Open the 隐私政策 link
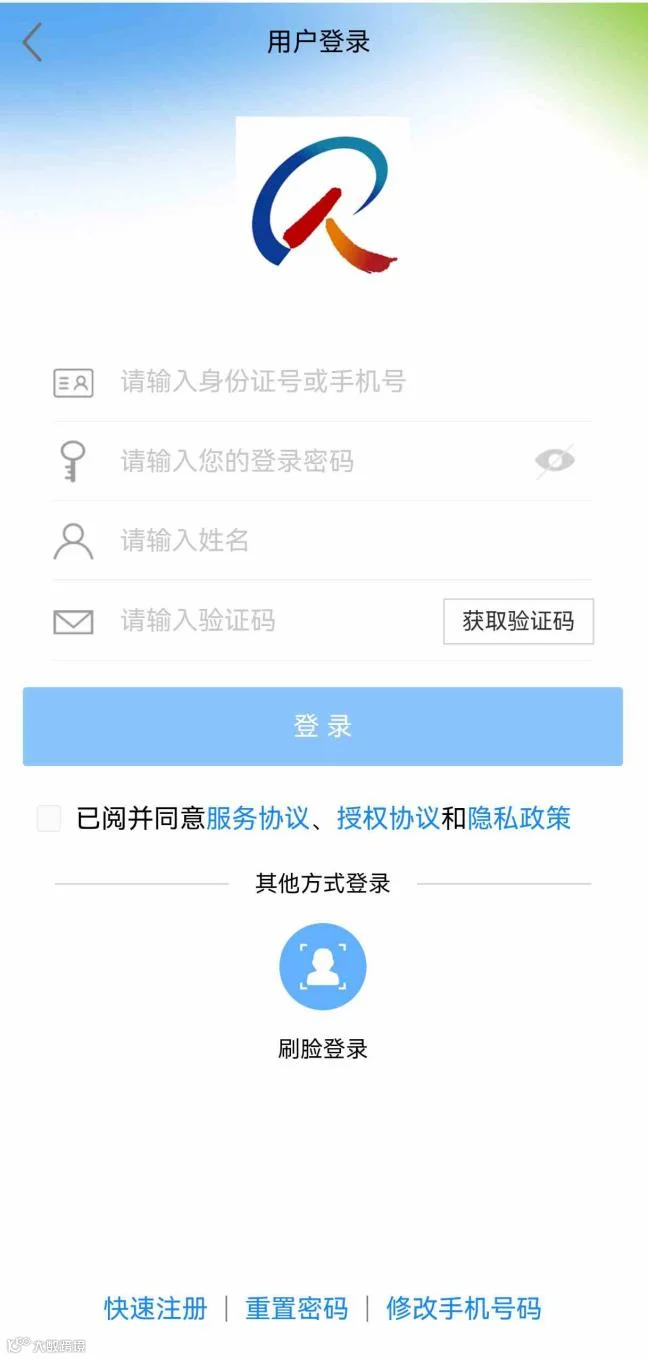Viewport: 648px width, 1359px height. click(x=519, y=818)
